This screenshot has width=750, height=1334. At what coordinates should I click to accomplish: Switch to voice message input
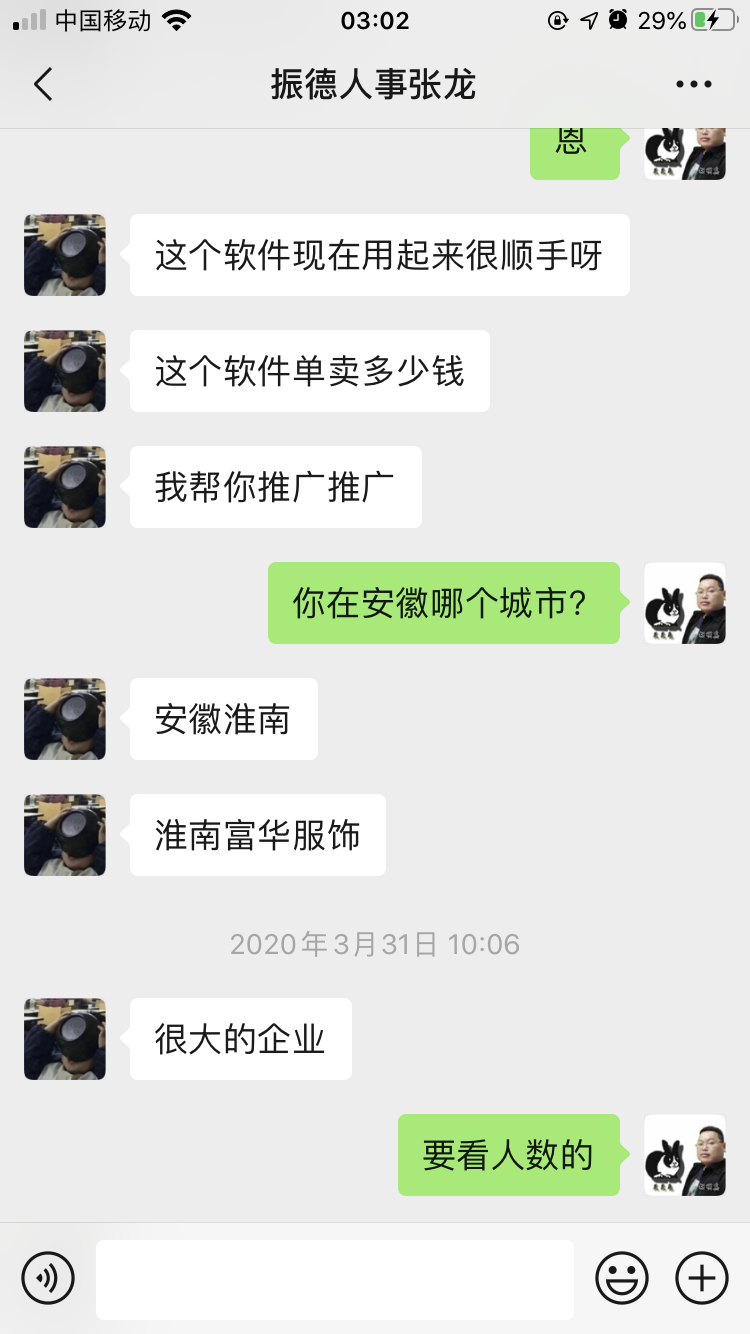coord(48,1278)
